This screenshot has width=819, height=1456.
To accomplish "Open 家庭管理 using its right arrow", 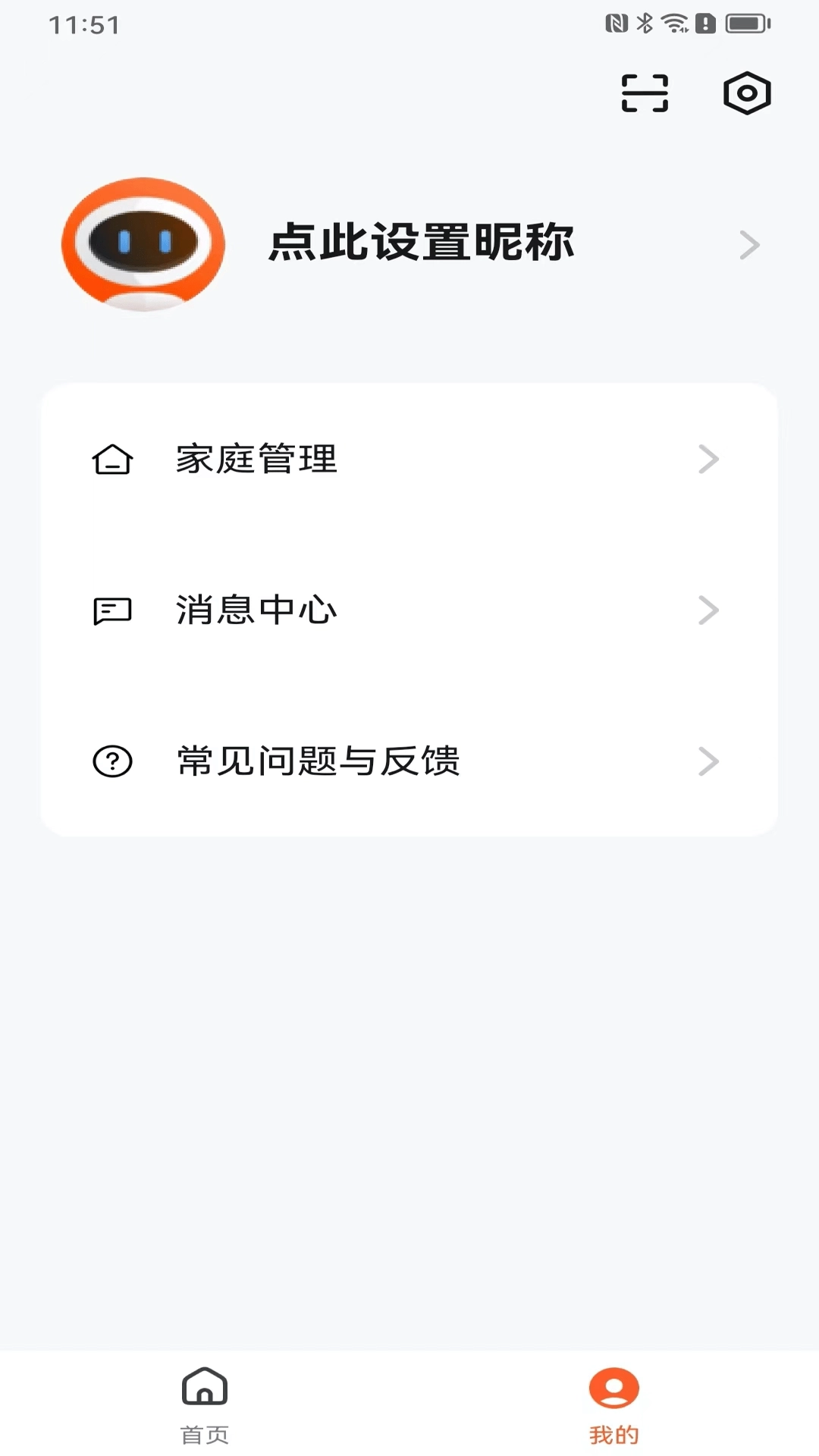I will point(708,459).
